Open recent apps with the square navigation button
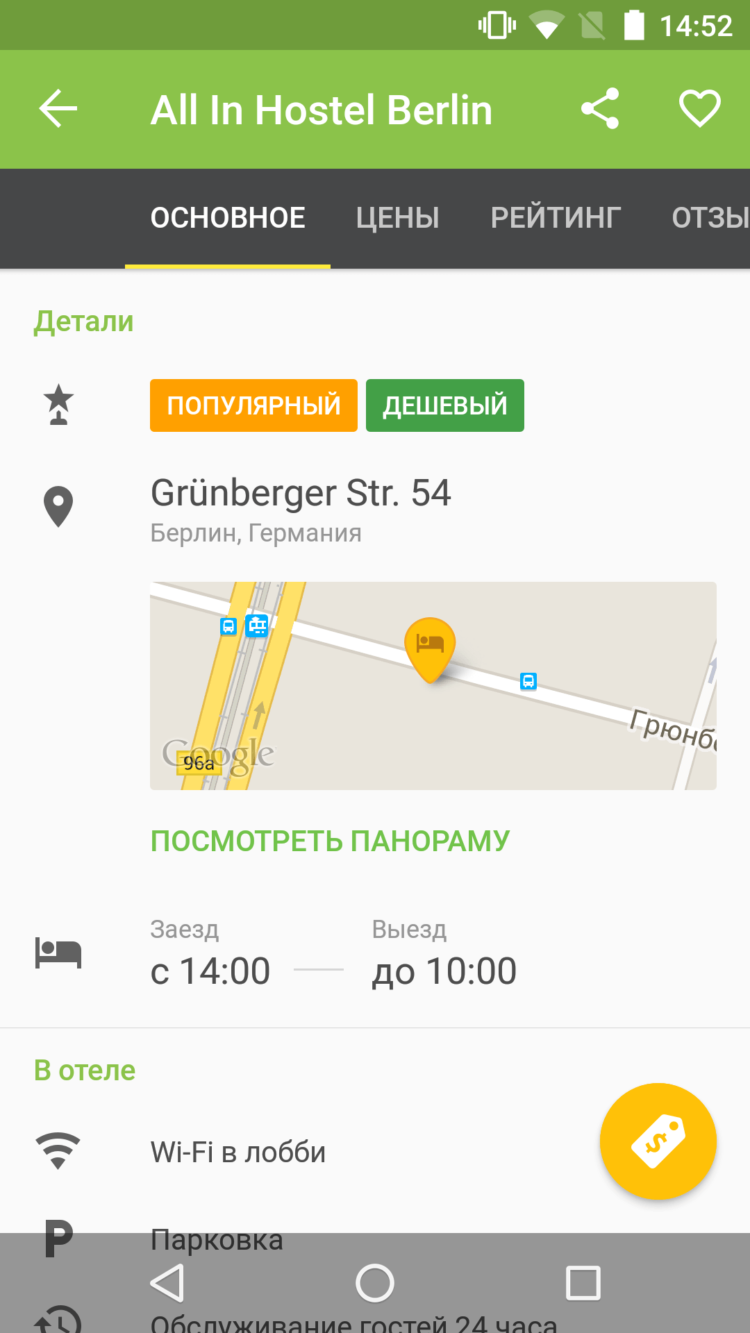Image resolution: width=750 pixels, height=1333 pixels. click(x=582, y=1281)
